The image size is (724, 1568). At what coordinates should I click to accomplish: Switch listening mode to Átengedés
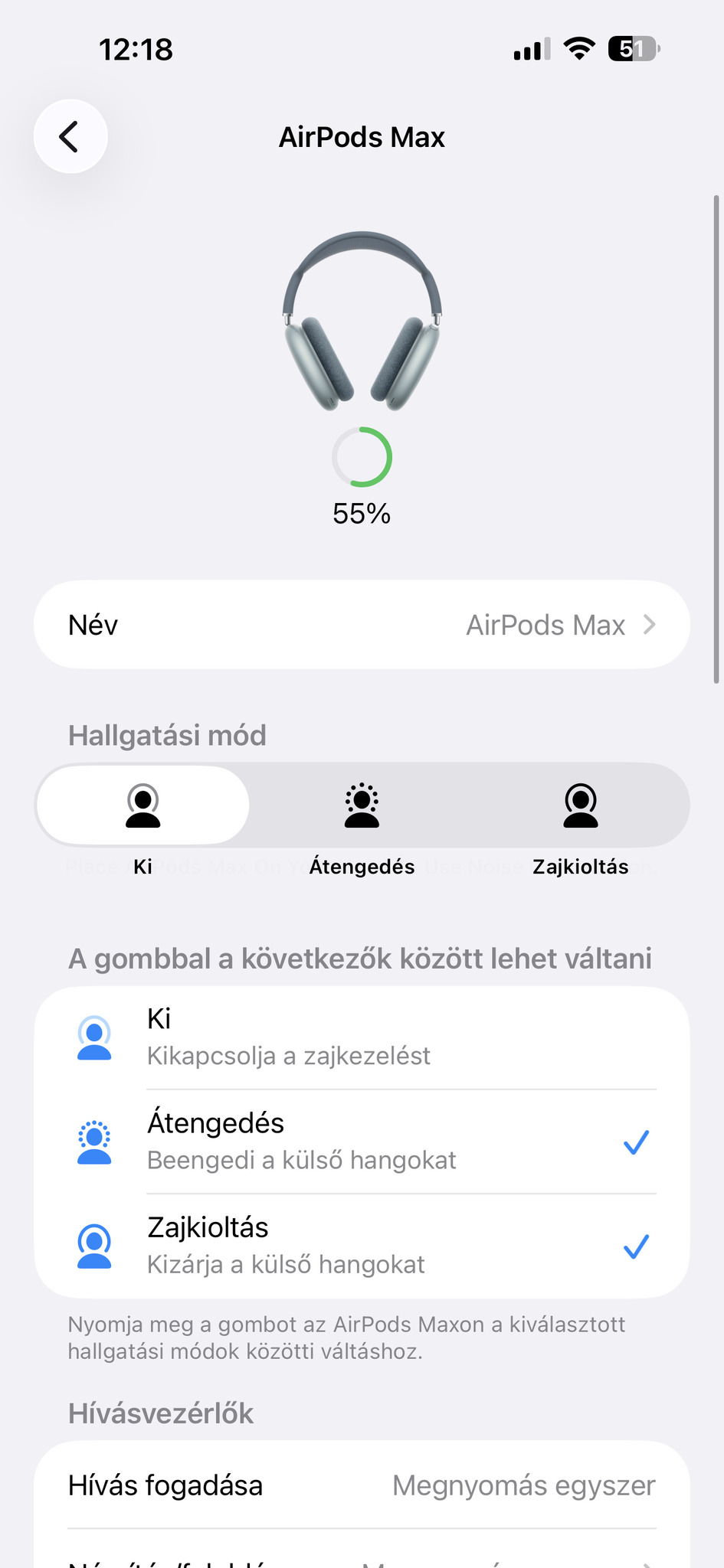(362, 805)
